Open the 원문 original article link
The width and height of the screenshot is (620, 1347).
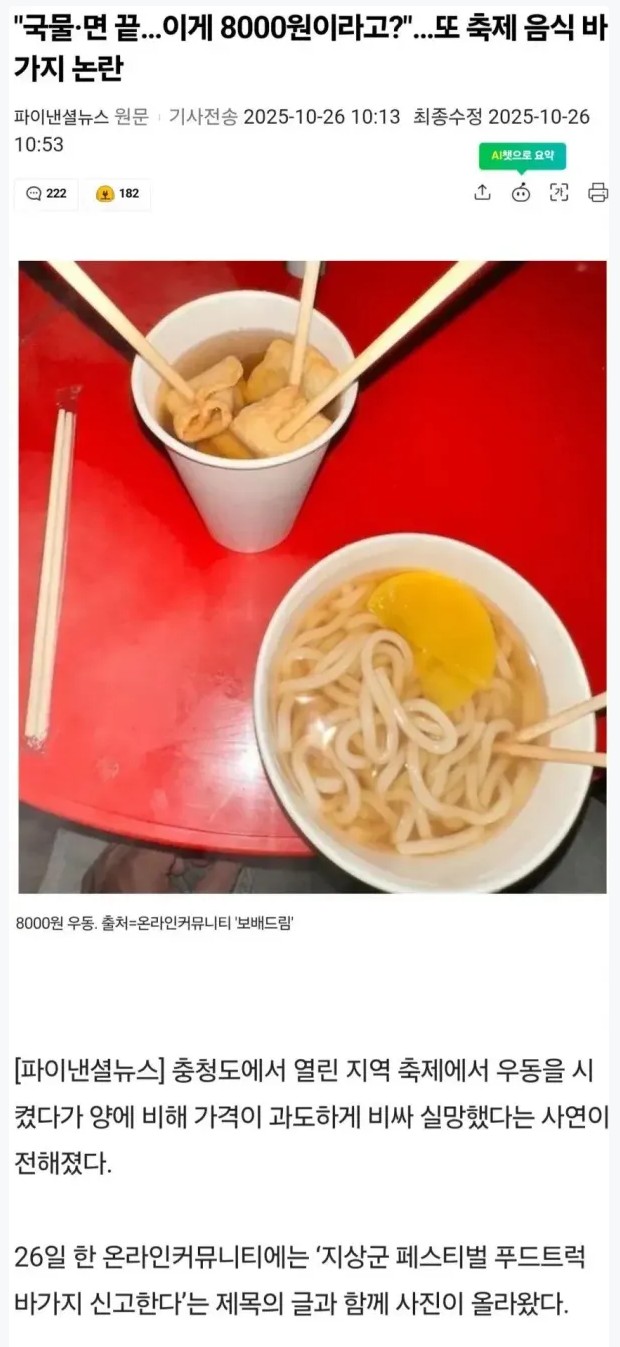(x=132, y=117)
